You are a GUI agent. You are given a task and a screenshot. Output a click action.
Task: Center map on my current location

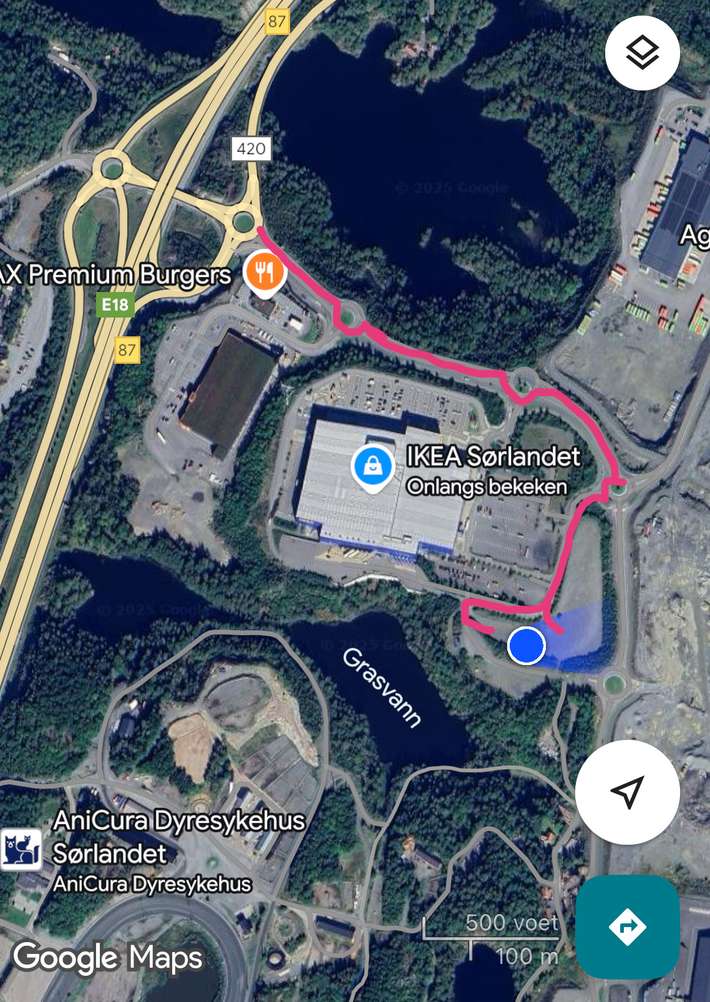pyautogui.click(x=627, y=793)
